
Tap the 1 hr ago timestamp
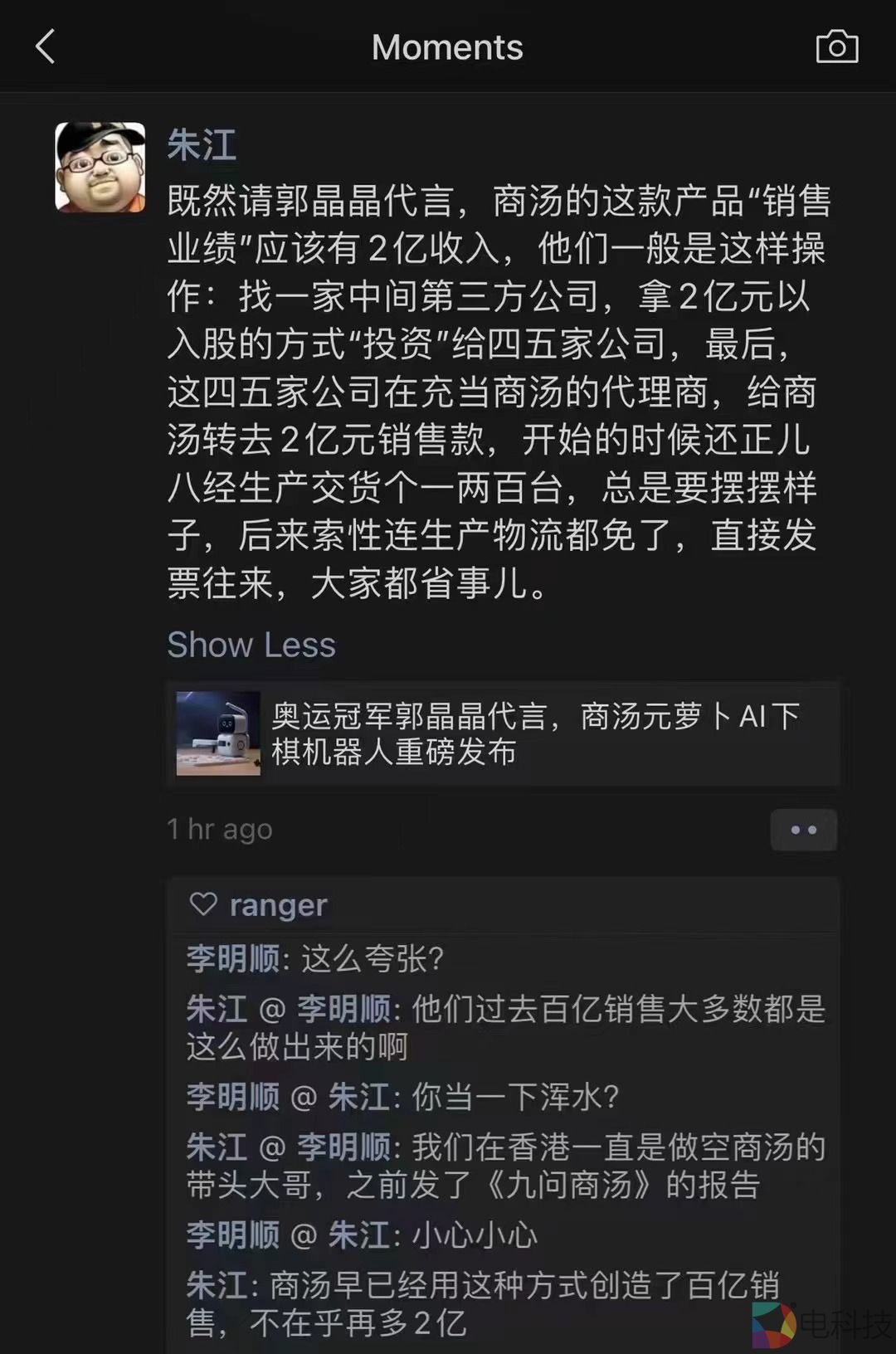pyautogui.click(x=218, y=829)
